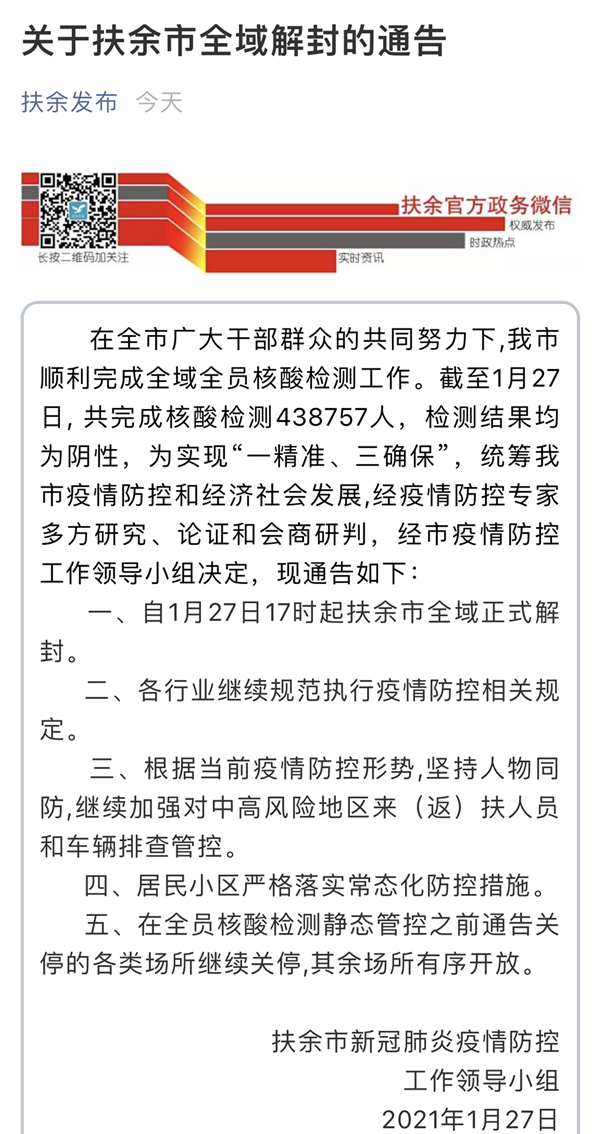Open the 扶余发布 official account link
600x1134 pixels.
click(x=69, y=103)
